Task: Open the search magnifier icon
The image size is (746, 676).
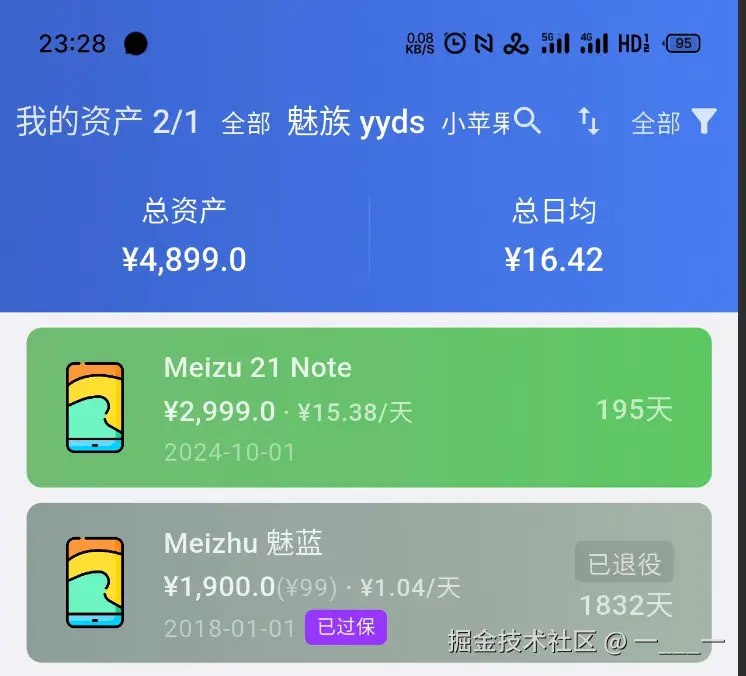Action: pyautogui.click(x=528, y=122)
